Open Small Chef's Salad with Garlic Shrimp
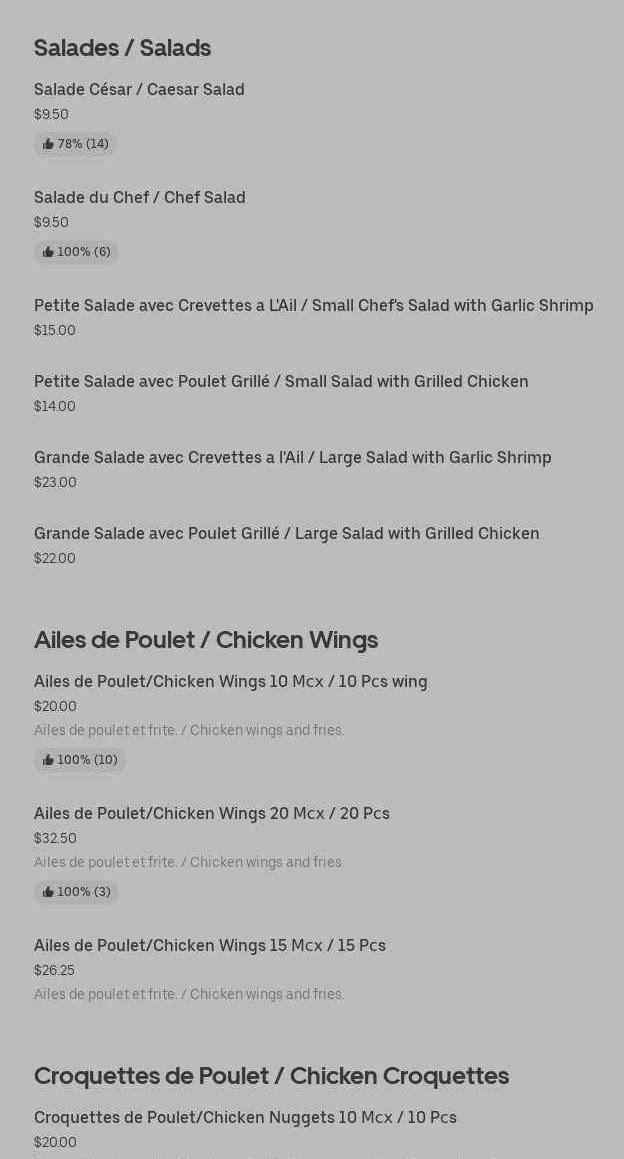The height and width of the screenshot is (1159, 624). (313, 306)
